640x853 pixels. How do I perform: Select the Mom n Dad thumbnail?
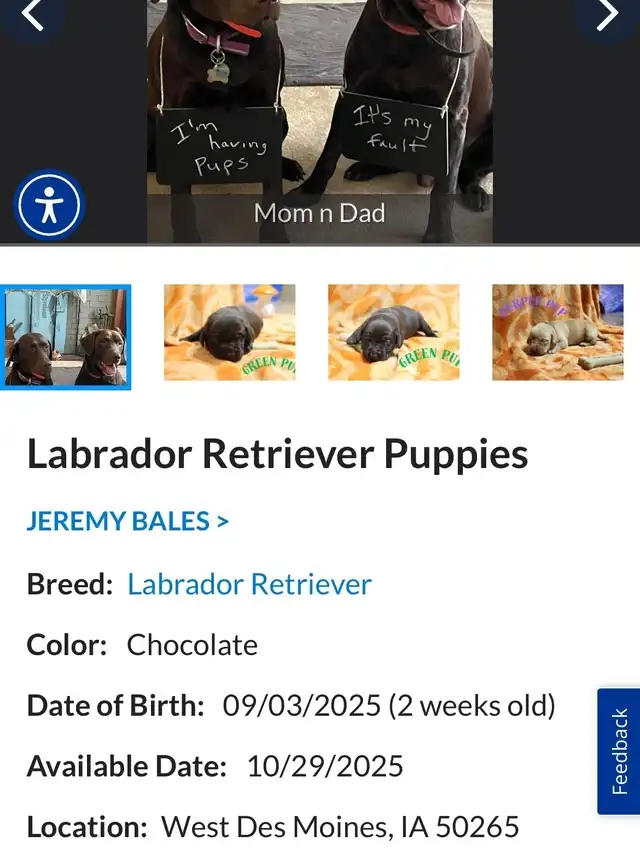tap(66, 337)
